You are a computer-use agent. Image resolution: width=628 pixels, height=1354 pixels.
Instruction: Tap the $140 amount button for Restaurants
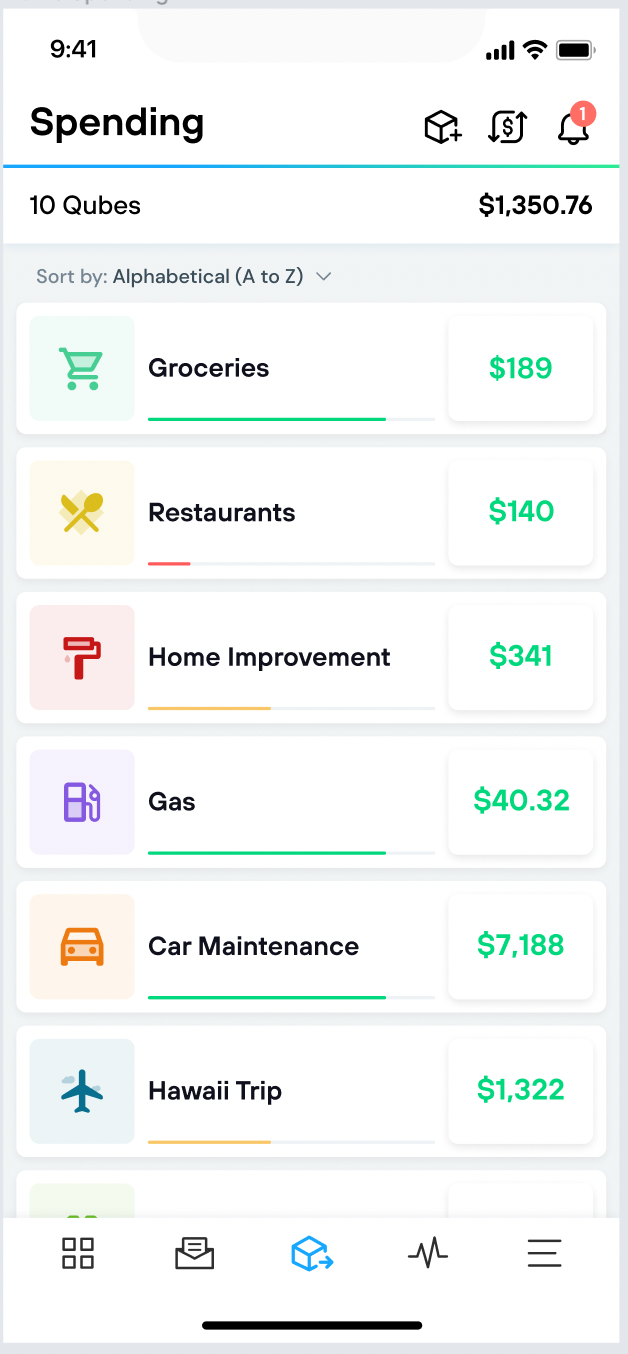click(x=521, y=512)
